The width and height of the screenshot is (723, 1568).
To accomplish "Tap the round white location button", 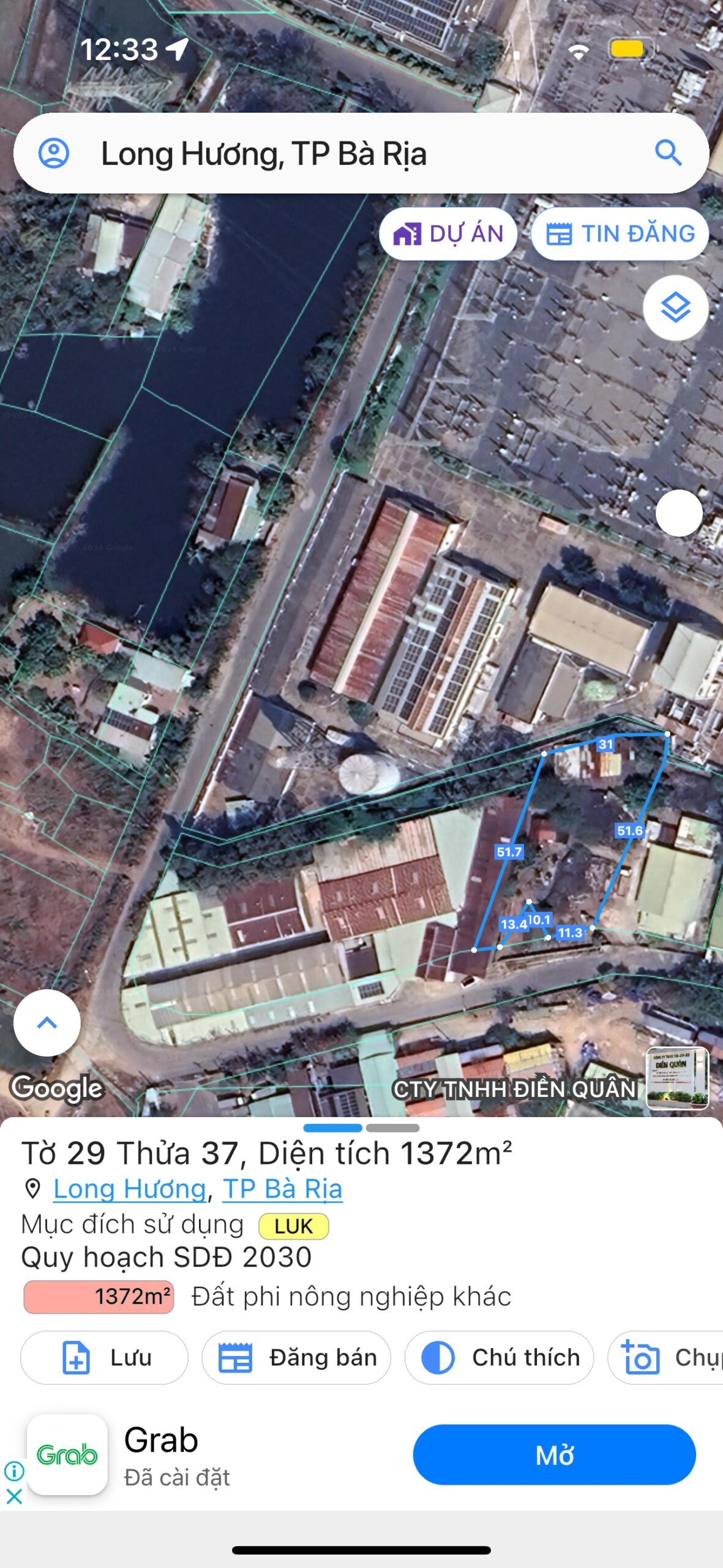I will click(x=679, y=513).
